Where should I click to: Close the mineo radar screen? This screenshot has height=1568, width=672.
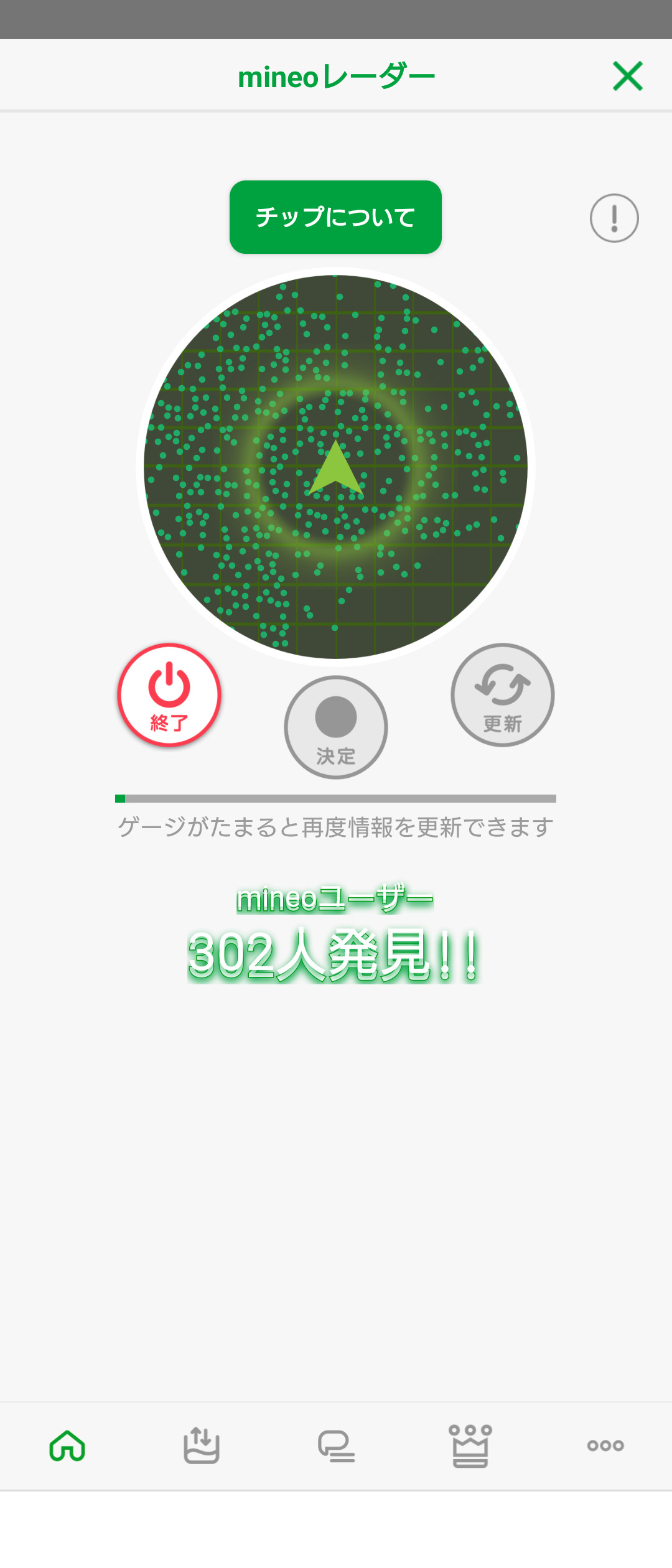(x=627, y=76)
